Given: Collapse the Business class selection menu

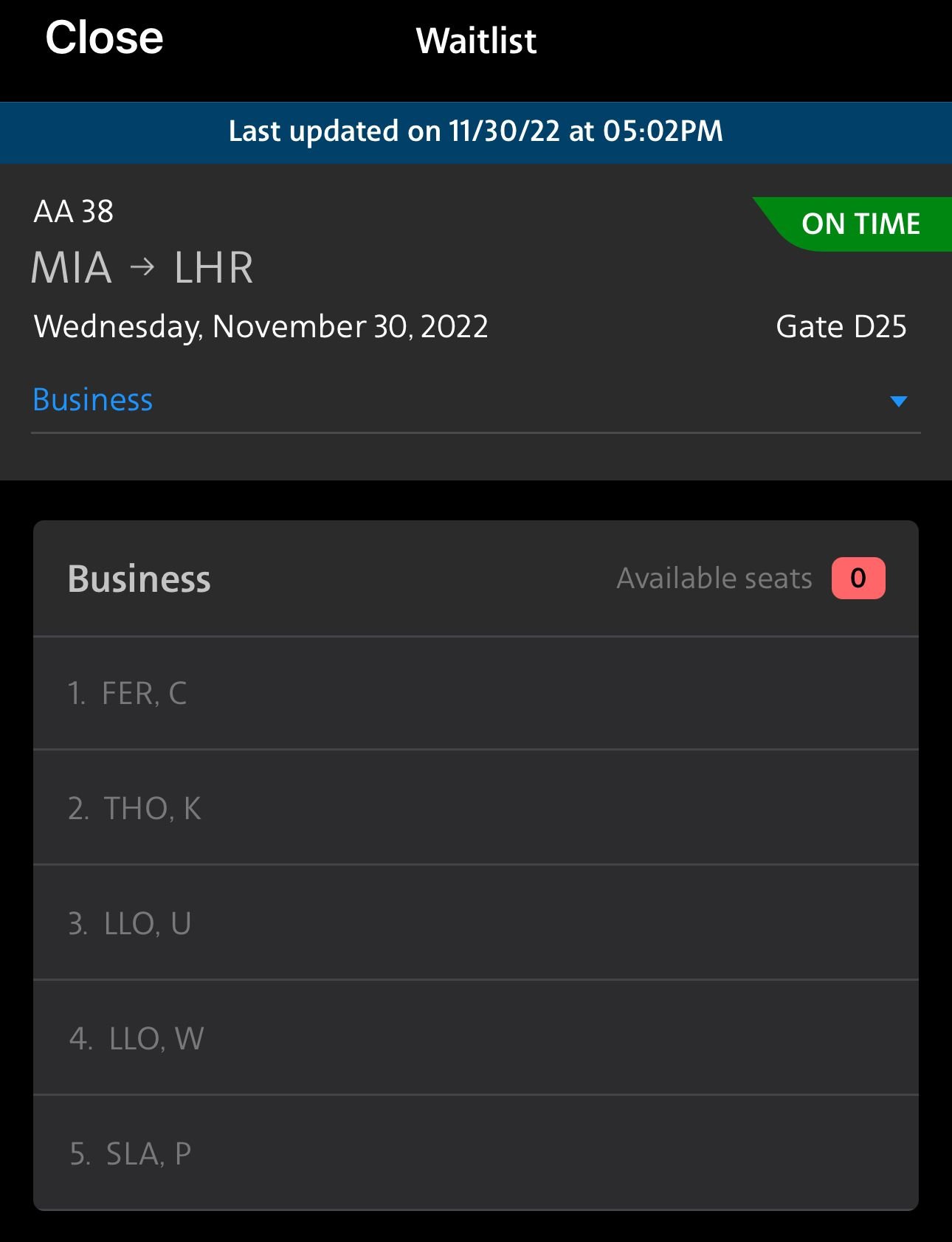Looking at the screenshot, I should (898, 402).
